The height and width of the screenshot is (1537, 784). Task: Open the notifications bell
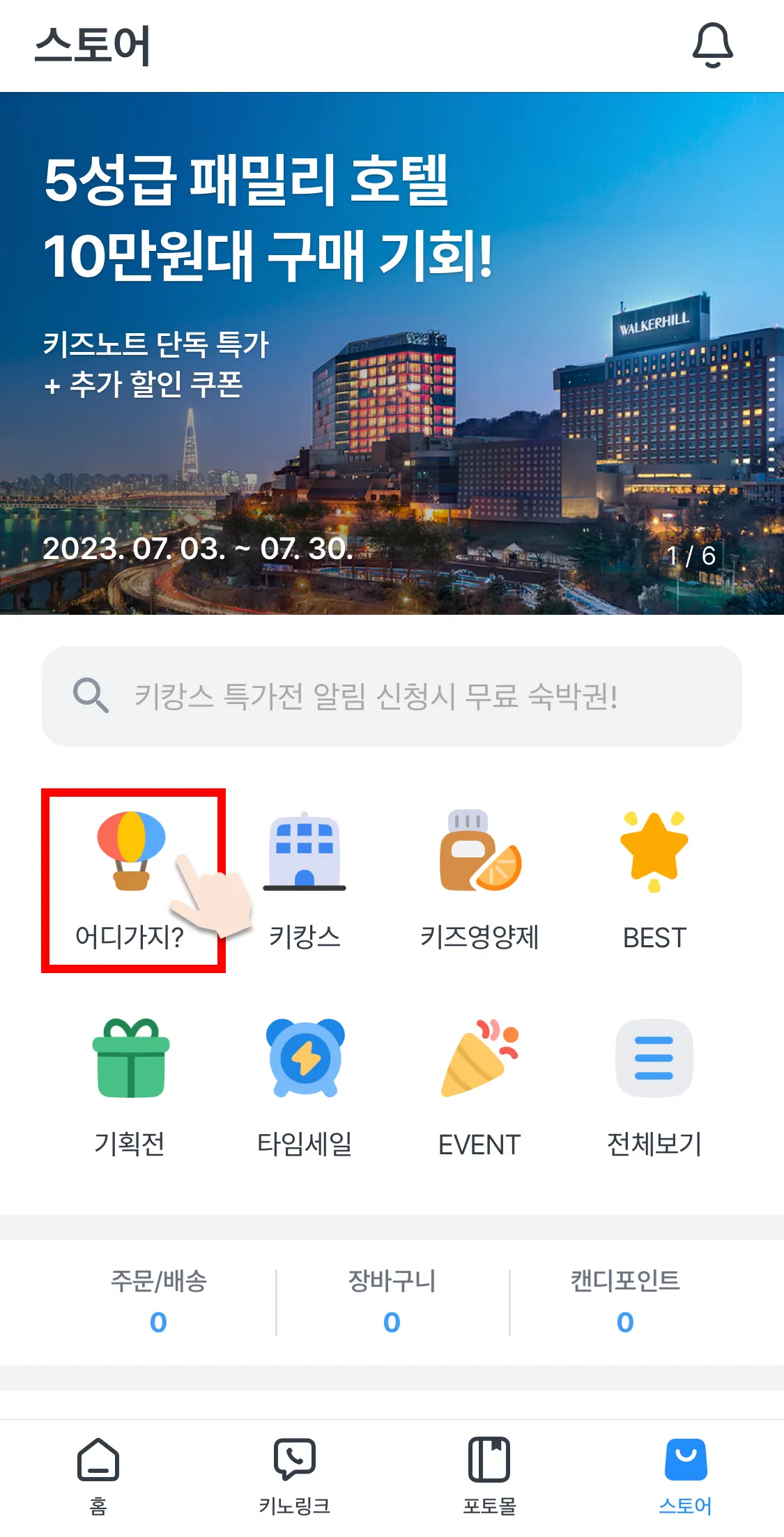(712, 46)
